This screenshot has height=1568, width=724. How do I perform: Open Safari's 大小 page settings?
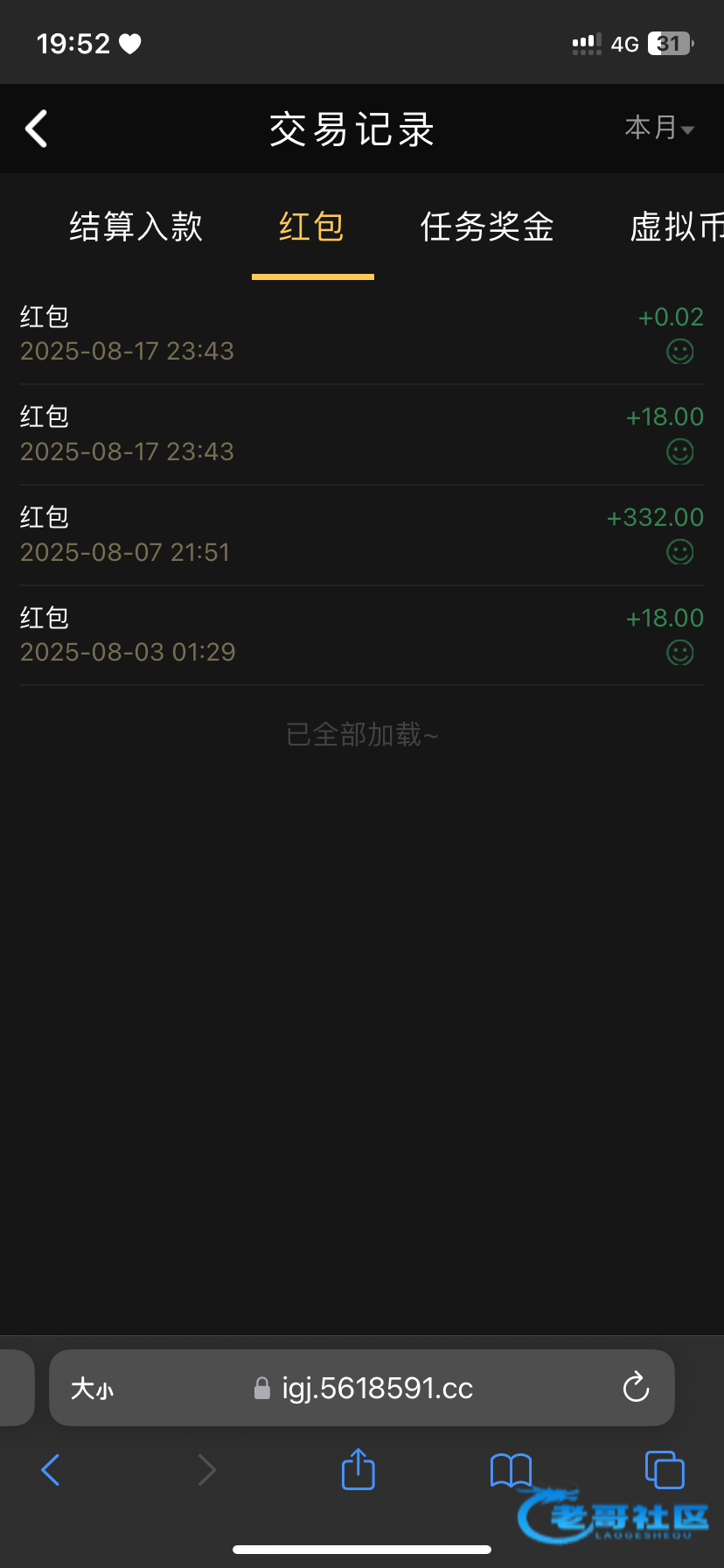coord(93,1389)
